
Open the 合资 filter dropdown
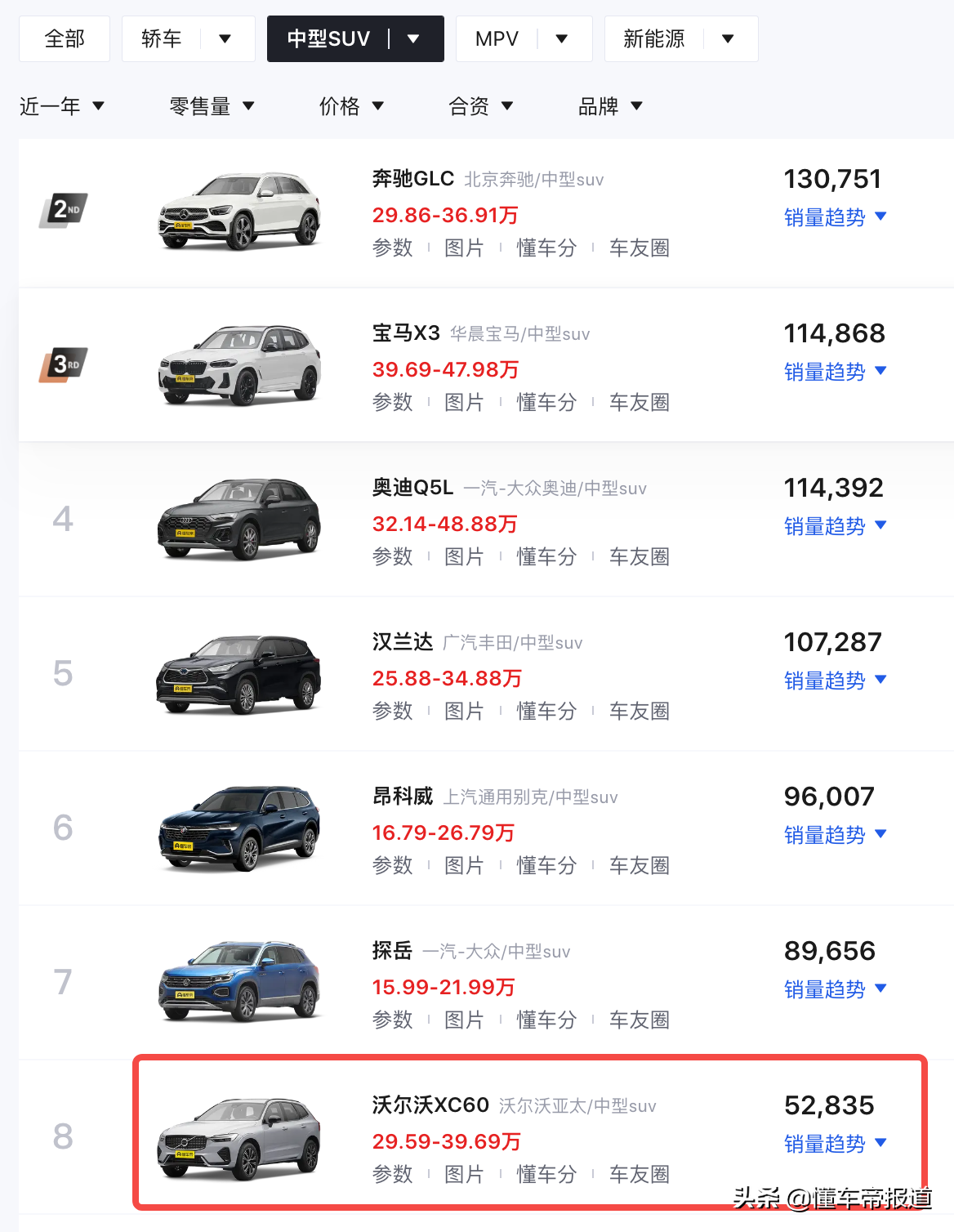point(480,106)
